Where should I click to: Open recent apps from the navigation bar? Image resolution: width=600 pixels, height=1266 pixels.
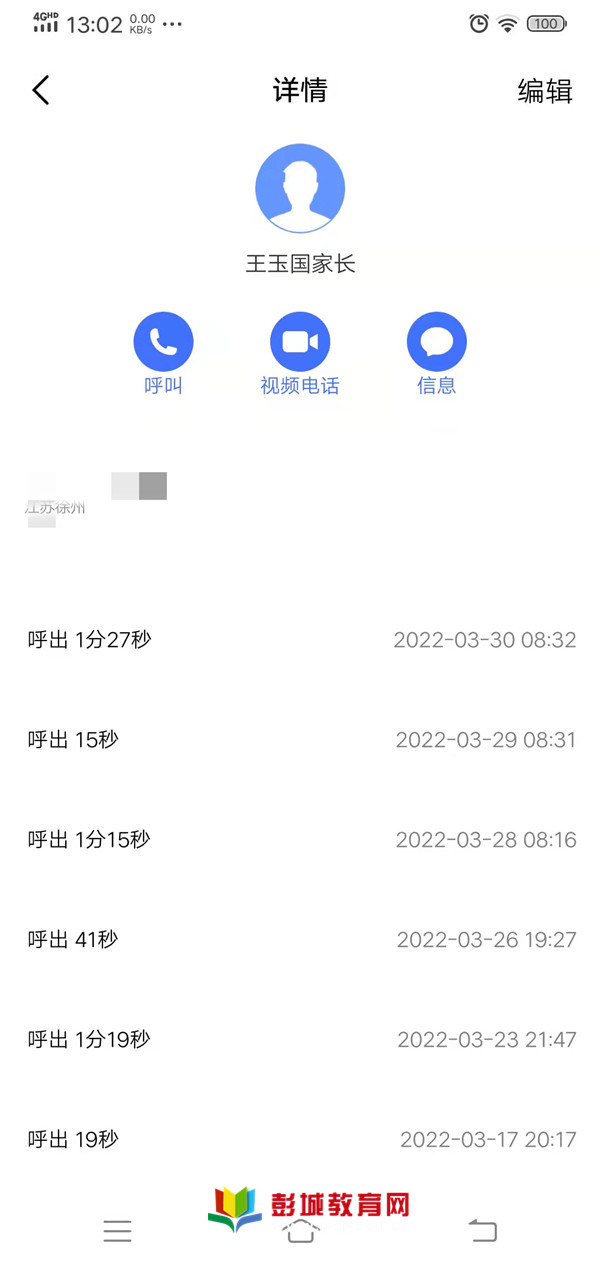[x=117, y=1231]
